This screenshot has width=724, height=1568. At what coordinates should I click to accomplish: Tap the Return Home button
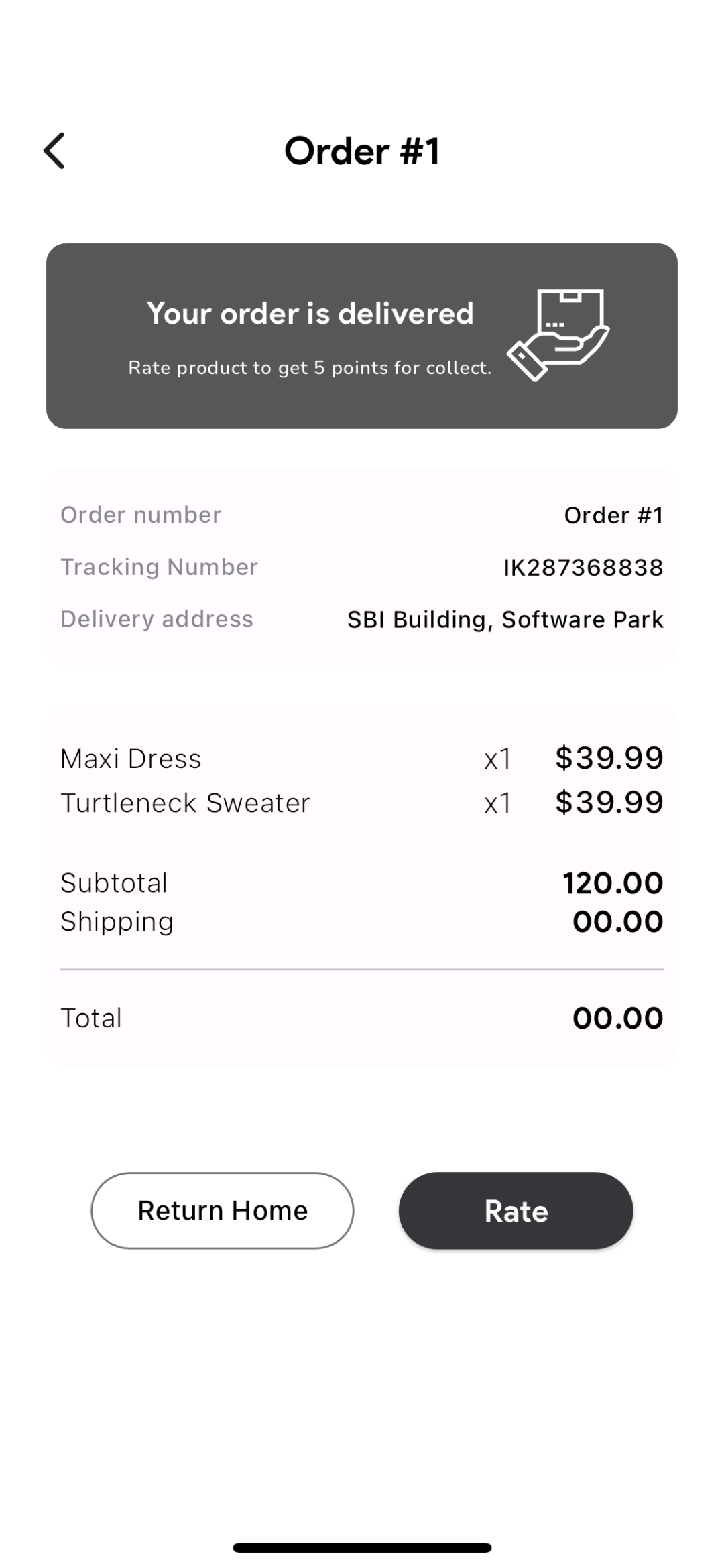tap(222, 1210)
